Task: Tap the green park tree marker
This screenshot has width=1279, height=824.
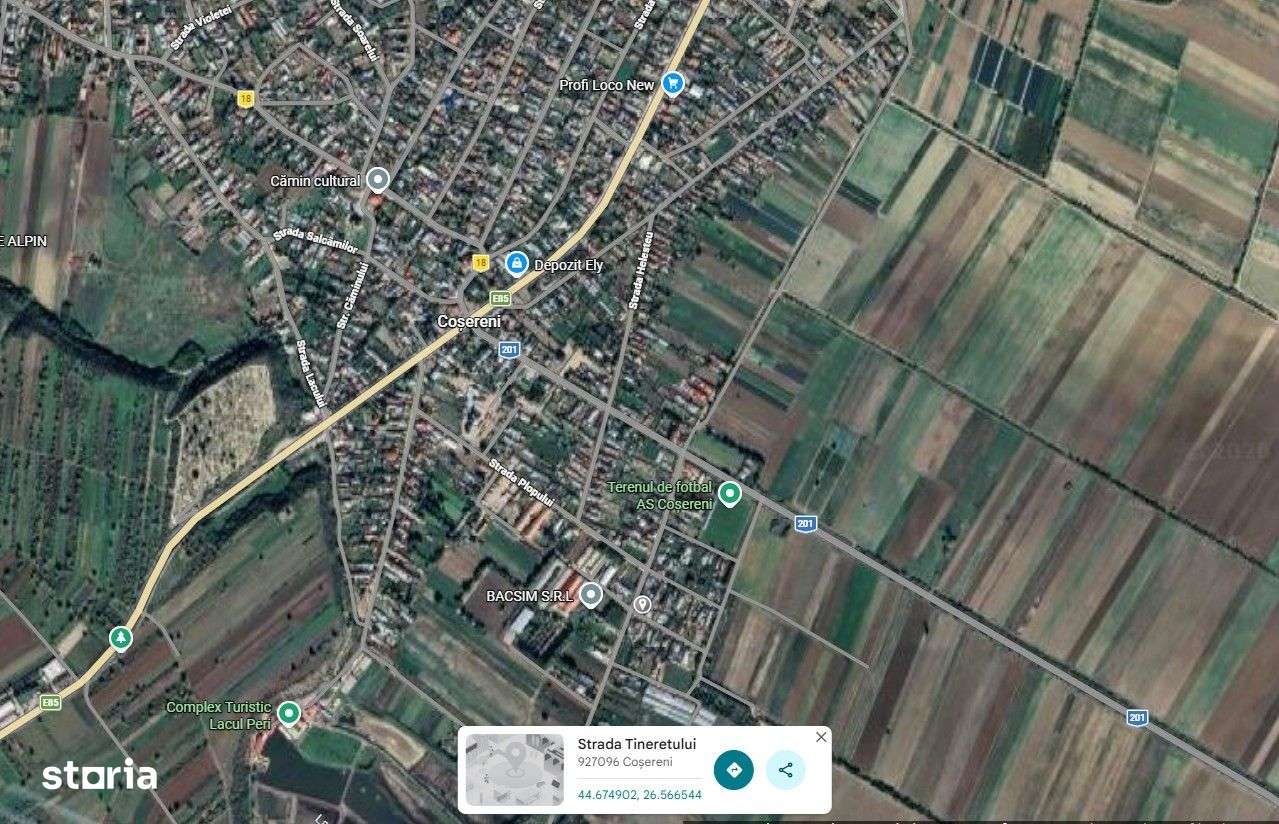Action: click(x=121, y=637)
